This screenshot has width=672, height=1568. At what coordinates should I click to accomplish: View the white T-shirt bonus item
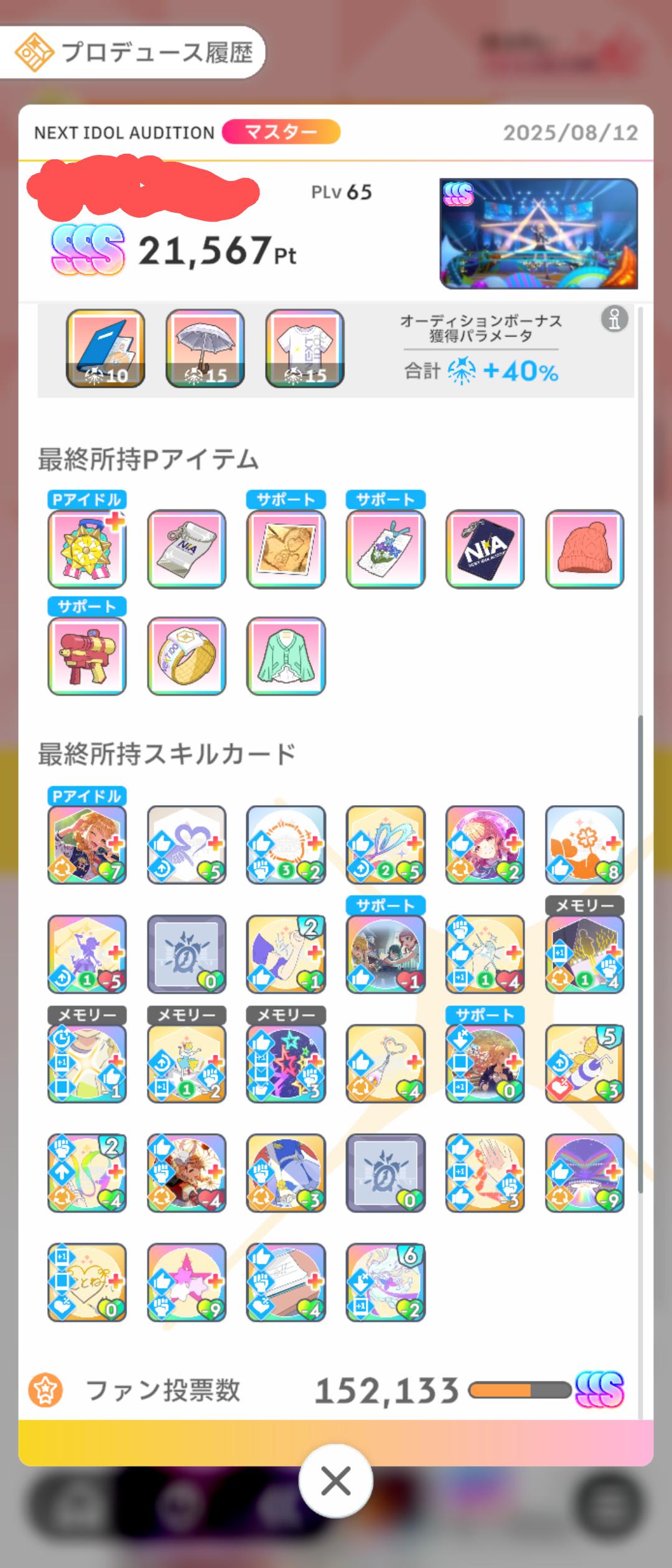click(305, 348)
